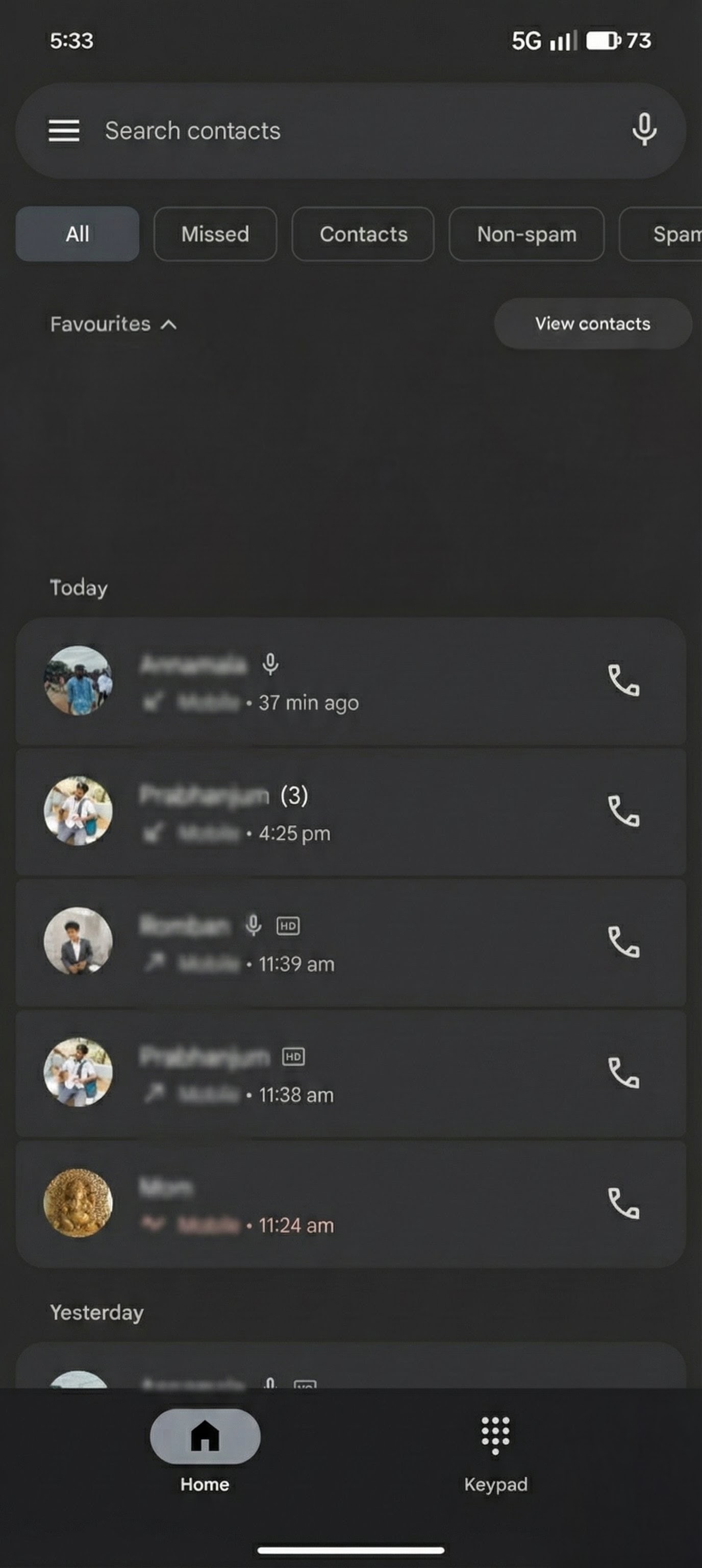Open the hamburger drawer menu
This screenshot has height=1568, width=702.
64,130
